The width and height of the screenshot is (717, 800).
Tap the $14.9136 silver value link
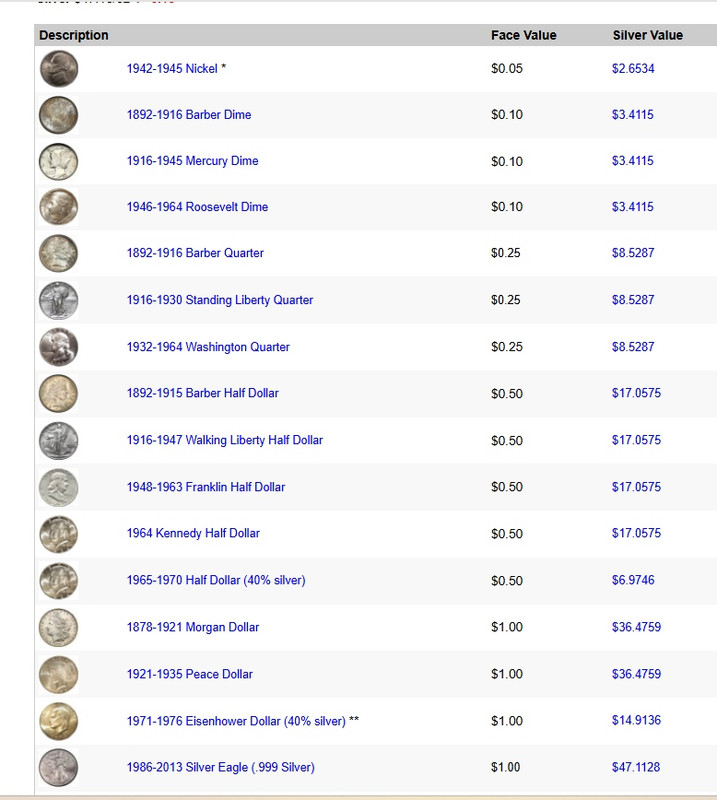tap(636, 720)
